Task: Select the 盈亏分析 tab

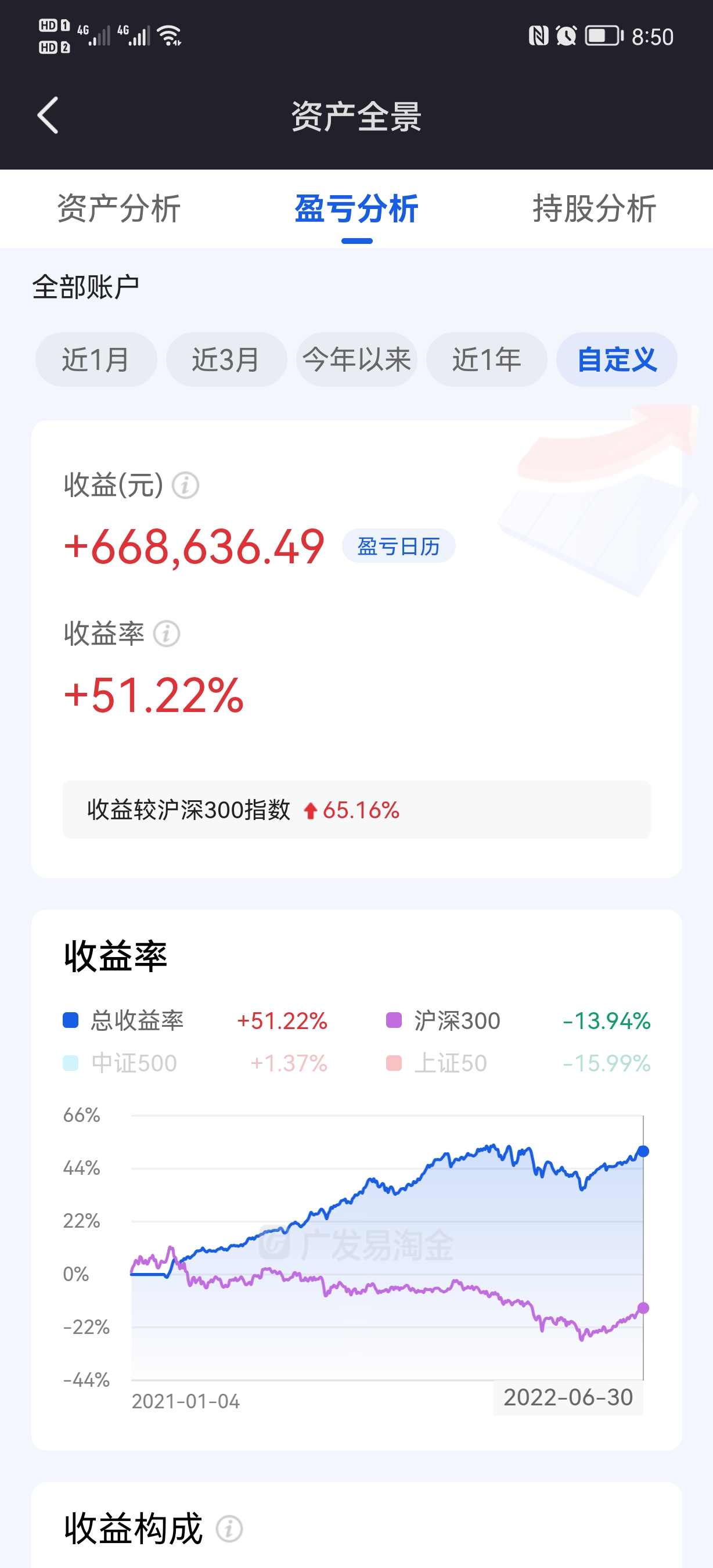Action: [x=356, y=209]
